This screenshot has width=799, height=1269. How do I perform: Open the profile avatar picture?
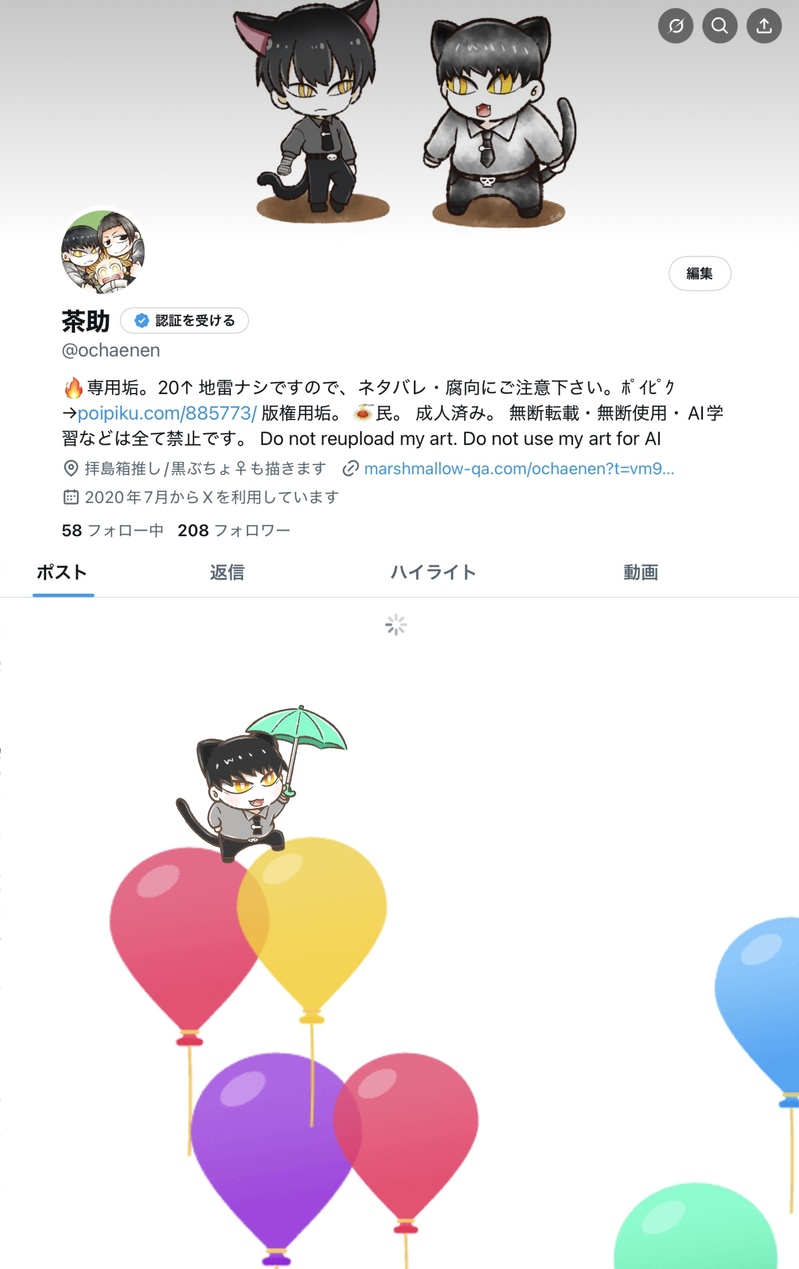pos(103,251)
